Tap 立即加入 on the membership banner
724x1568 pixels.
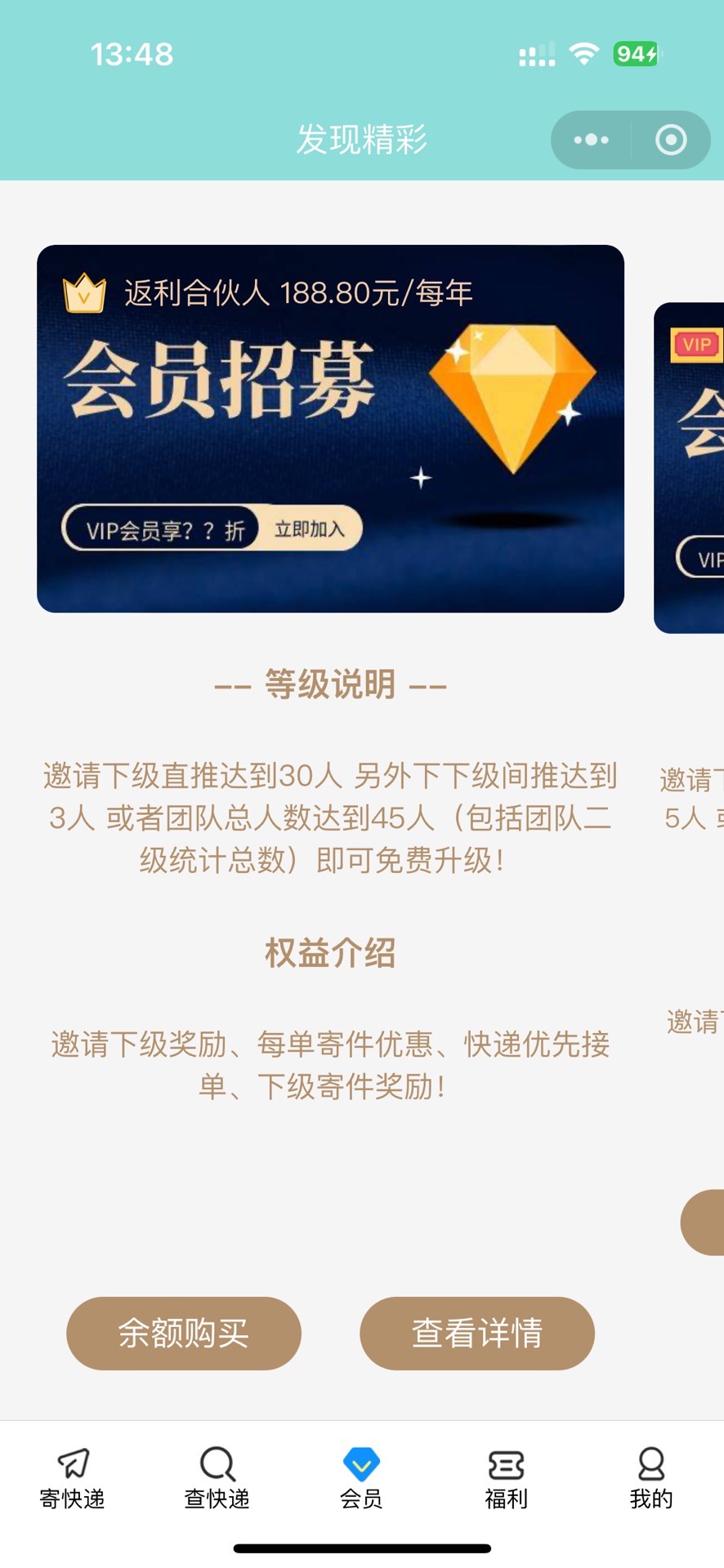(309, 530)
